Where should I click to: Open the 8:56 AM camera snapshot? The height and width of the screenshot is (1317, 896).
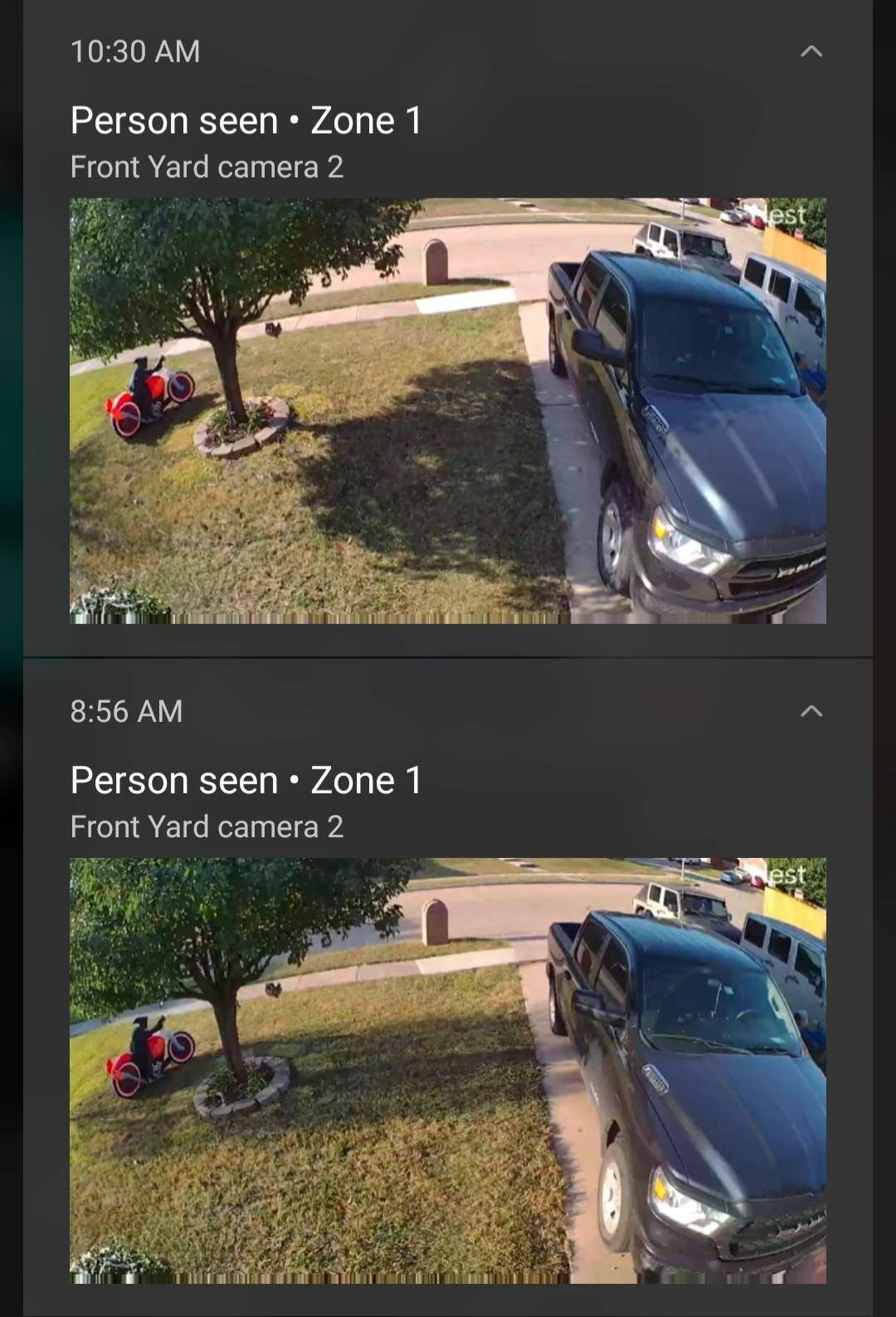coord(448,1071)
